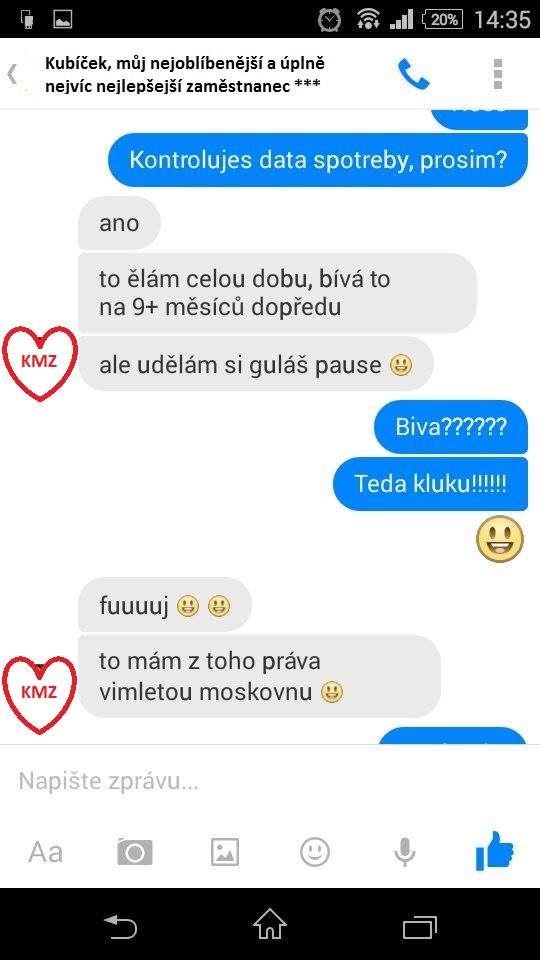The height and width of the screenshot is (960, 540).
Task: Send a thumbs-up like
Action: click(494, 850)
